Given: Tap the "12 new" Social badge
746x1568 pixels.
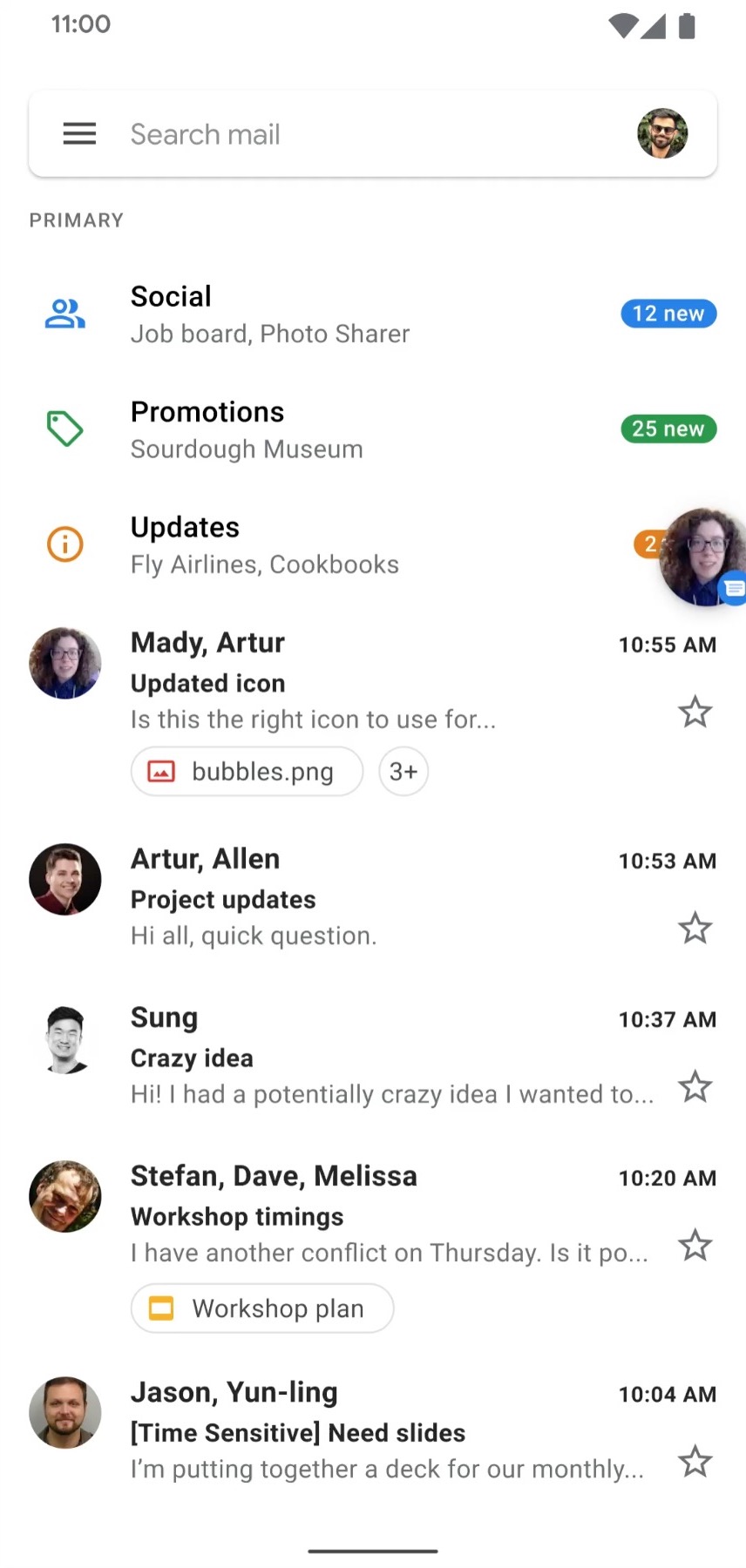Looking at the screenshot, I should [668, 314].
